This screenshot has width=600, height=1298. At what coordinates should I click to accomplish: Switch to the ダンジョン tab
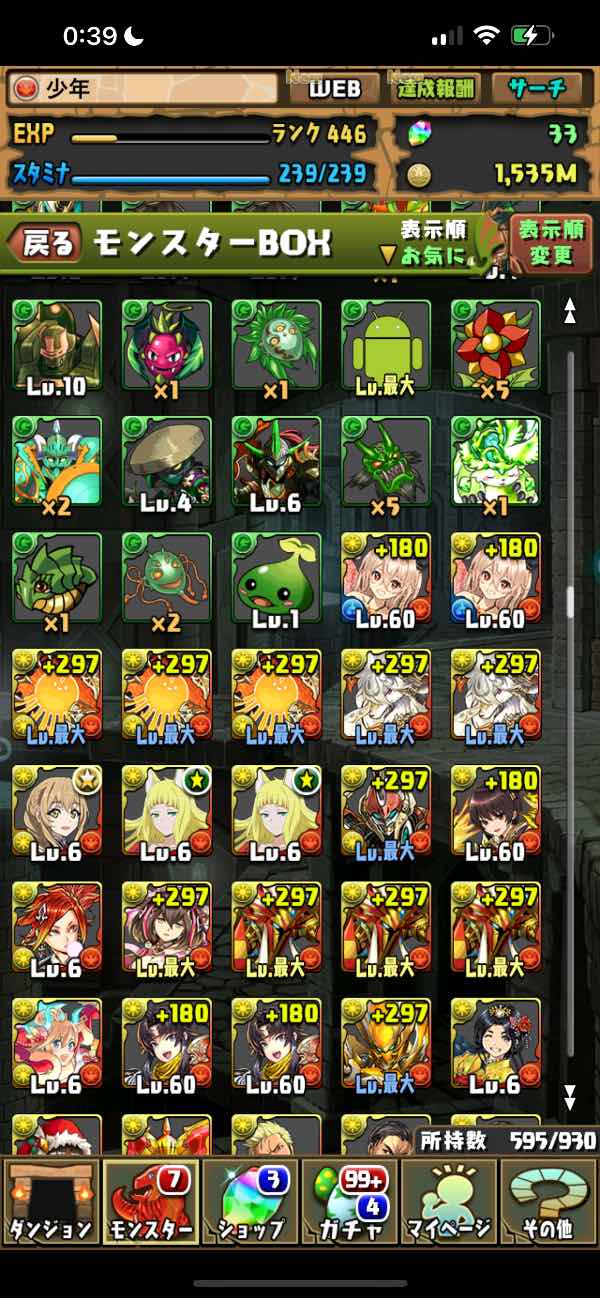click(50, 1201)
